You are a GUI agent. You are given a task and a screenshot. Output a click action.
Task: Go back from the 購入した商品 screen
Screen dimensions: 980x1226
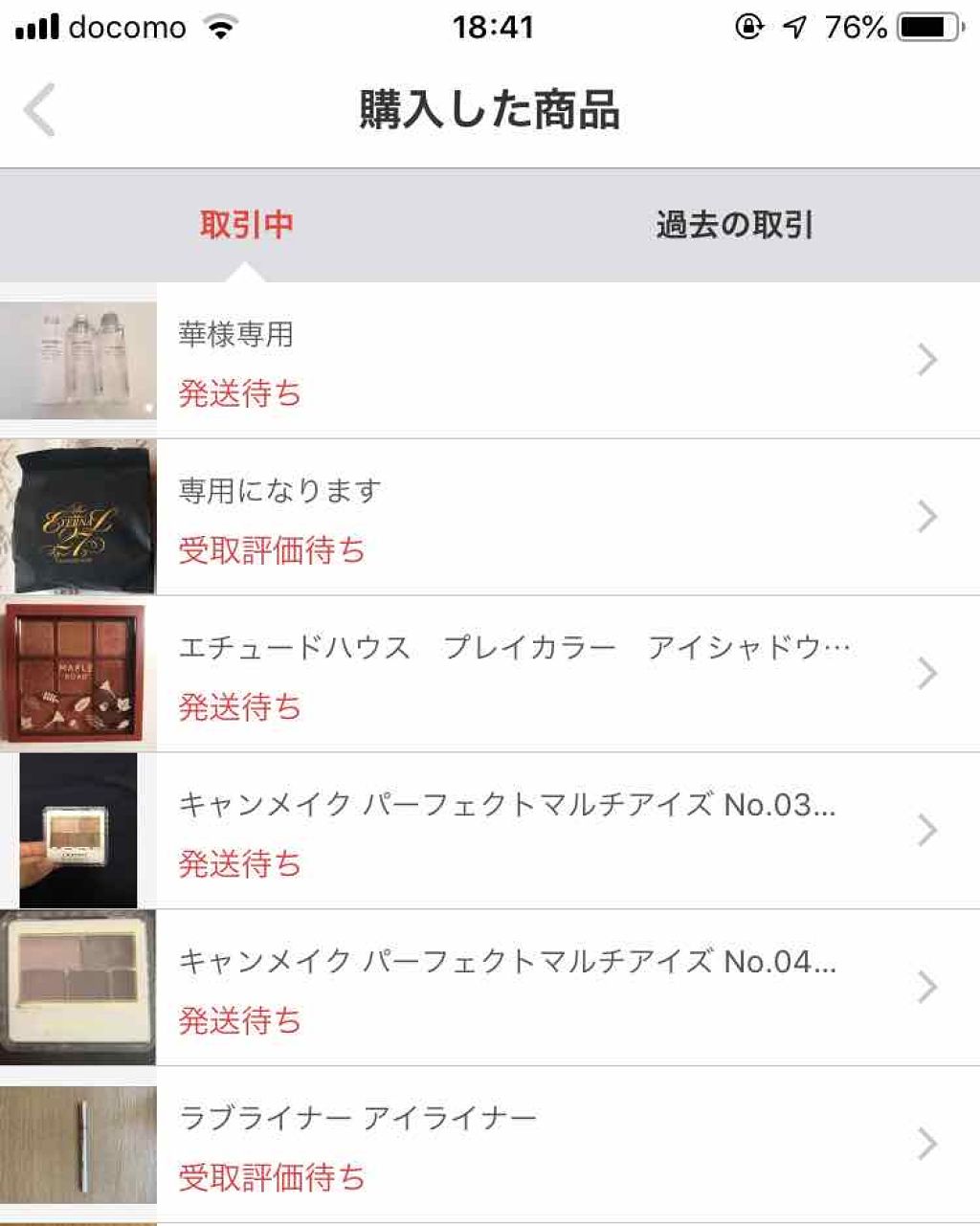(x=40, y=110)
